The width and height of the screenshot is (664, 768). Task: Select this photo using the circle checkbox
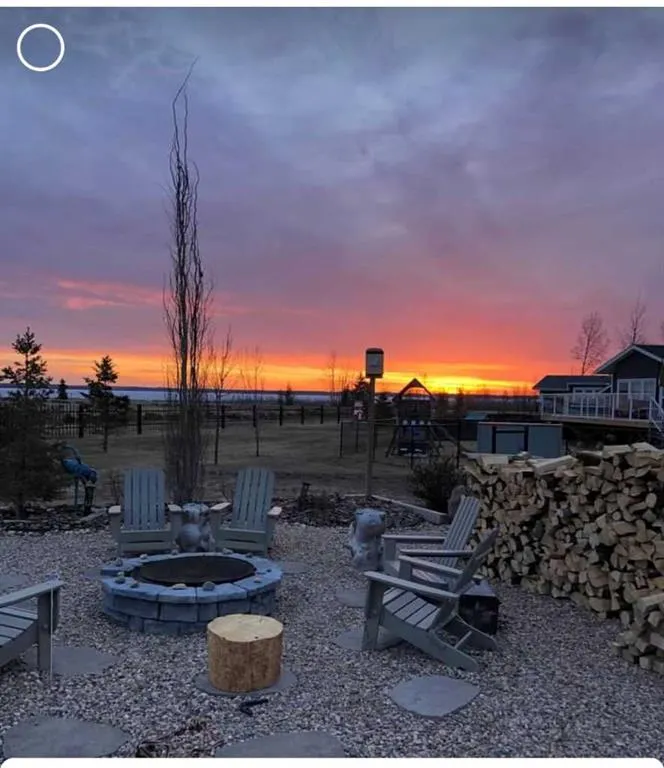tap(41, 47)
